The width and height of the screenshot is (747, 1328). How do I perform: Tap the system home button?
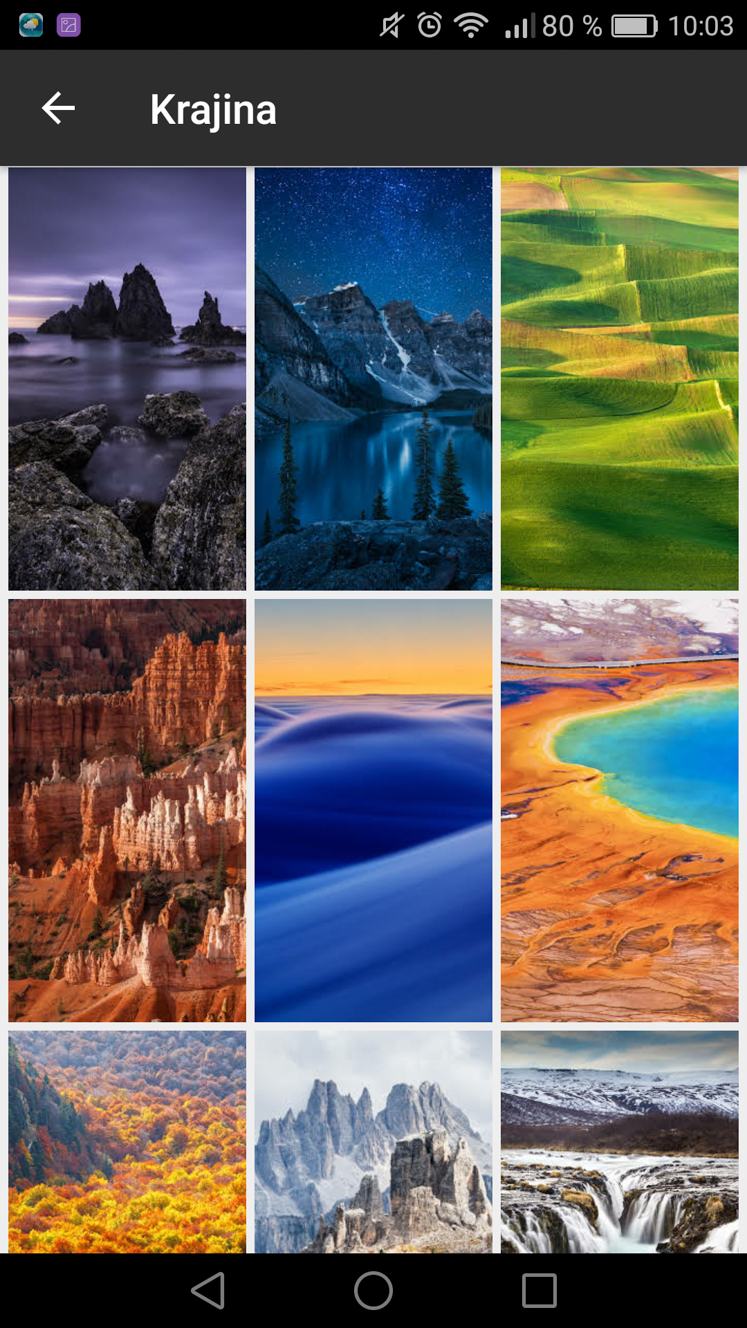tap(373, 1291)
